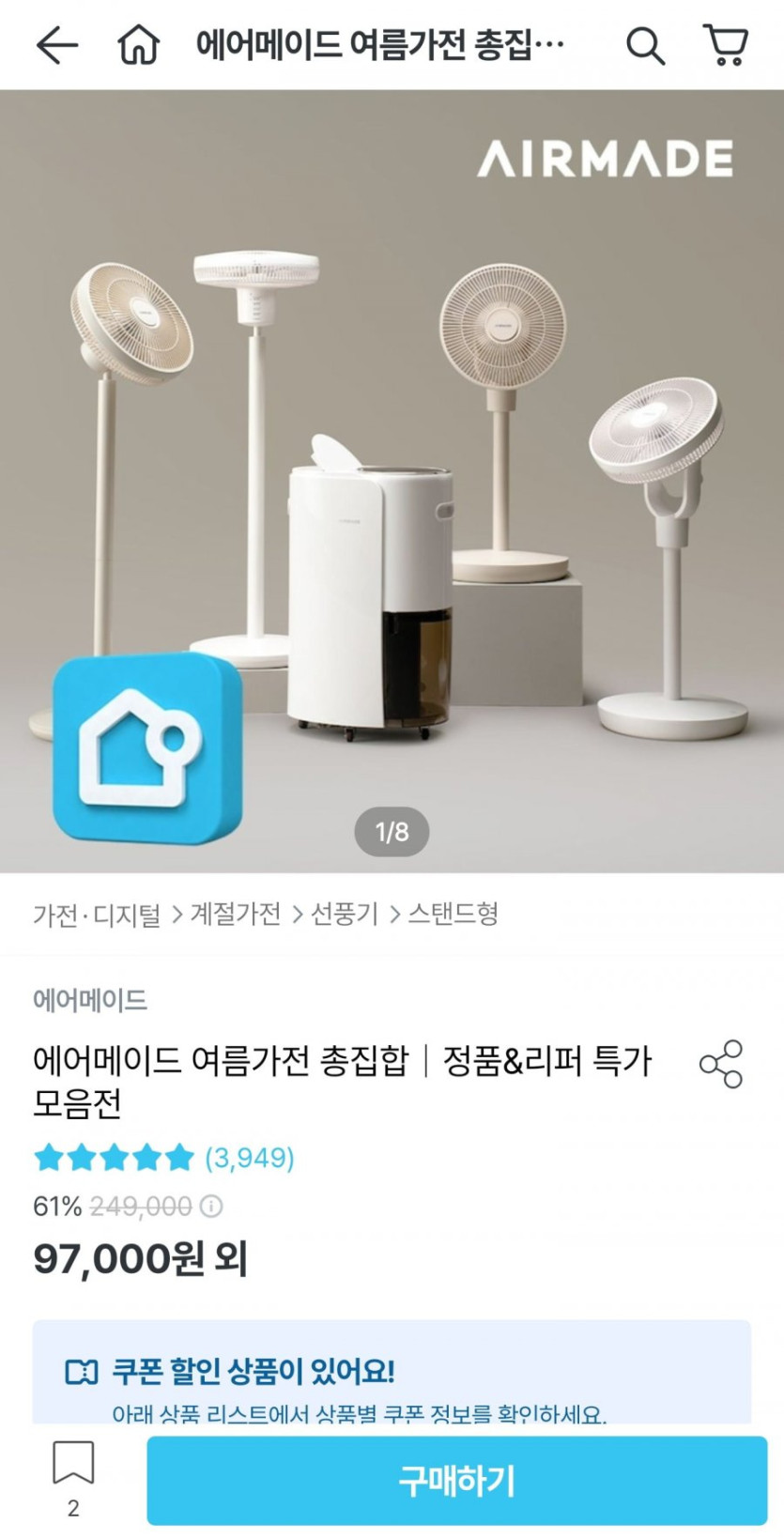
Task: Open the Airmade product image gallery
Action: pos(392,479)
